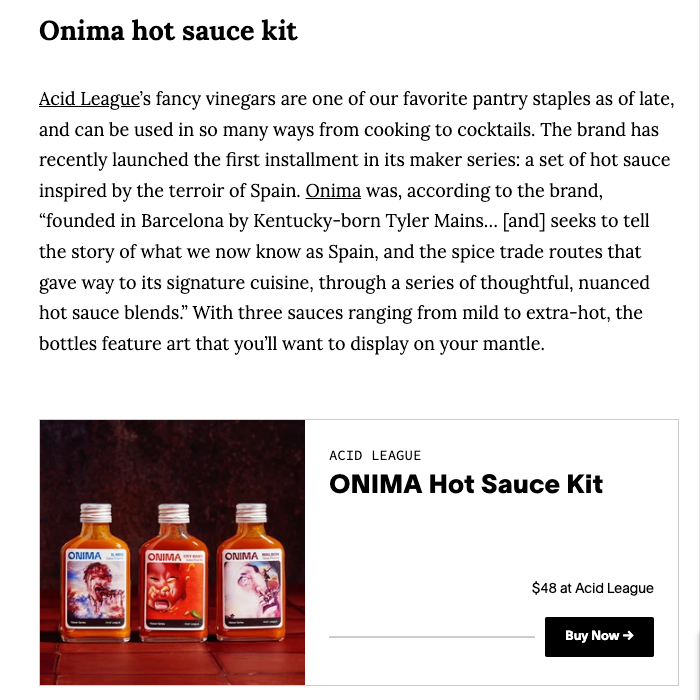Viewport: 700px width, 700px height.
Task: Open the ONIMA Hot Sauce Kit title
Action: pyautogui.click(x=466, y=485)
